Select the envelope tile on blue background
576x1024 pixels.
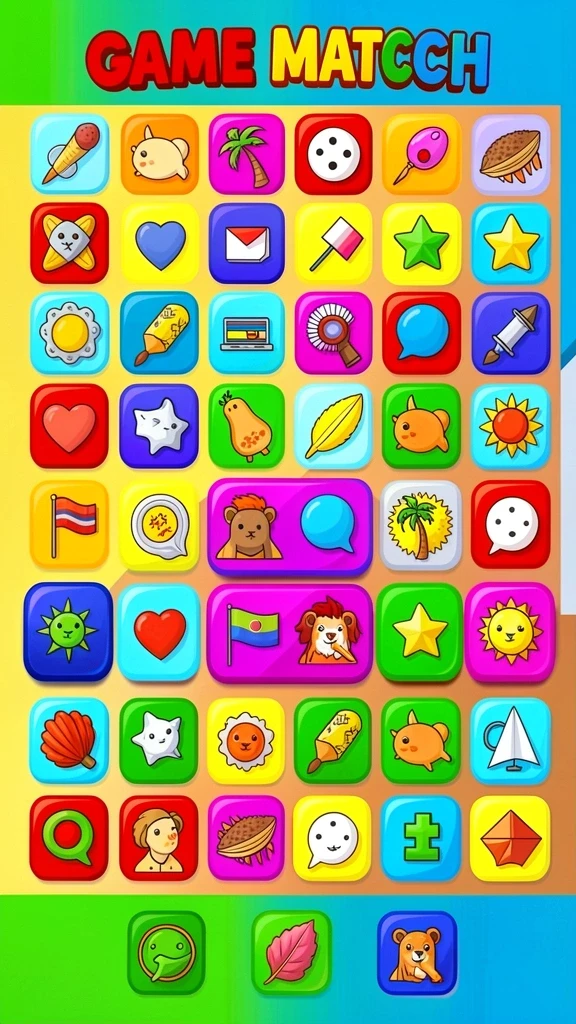tap(247, 243)
